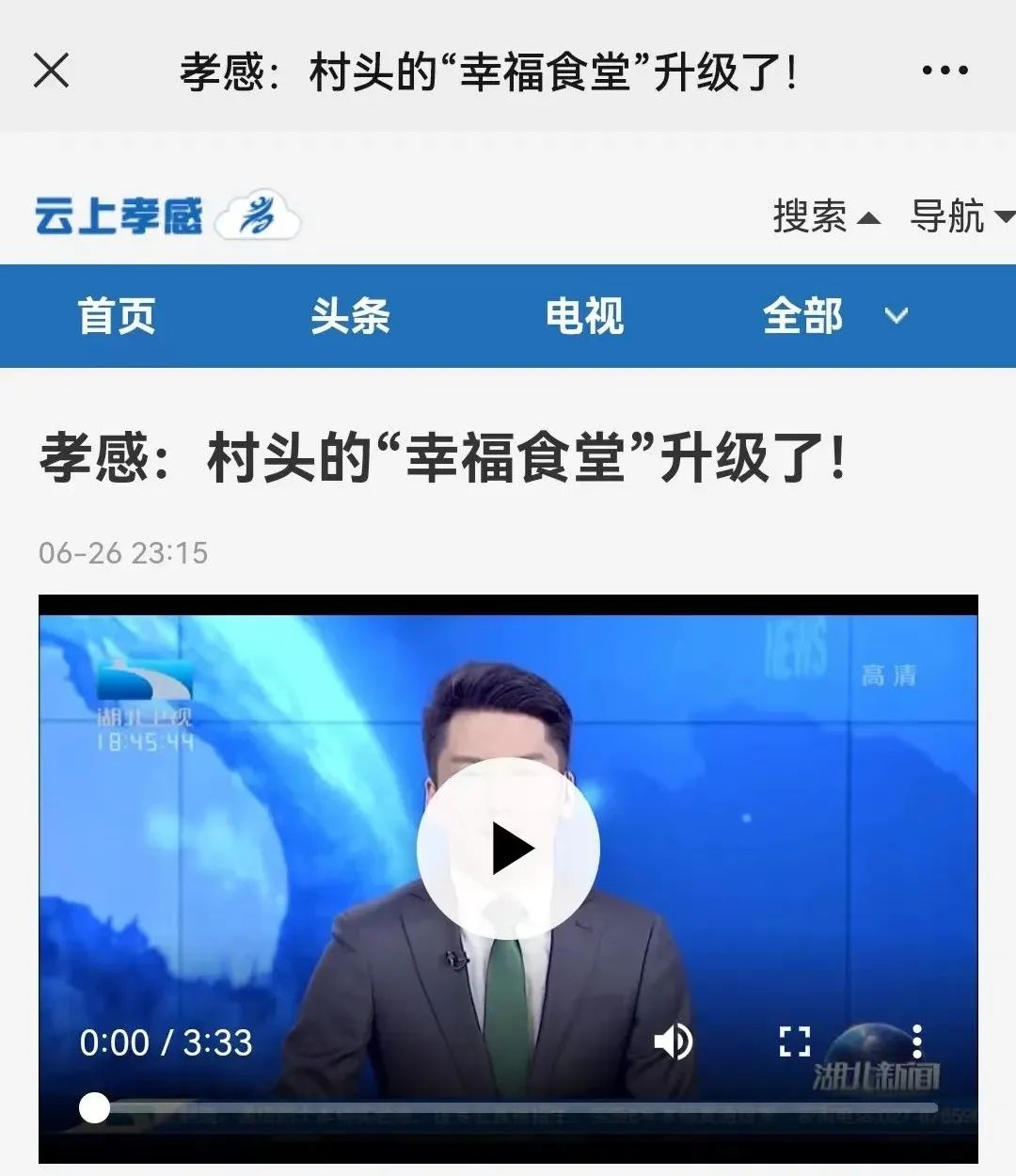
Task: Close the article page
Action: [51, 71]
